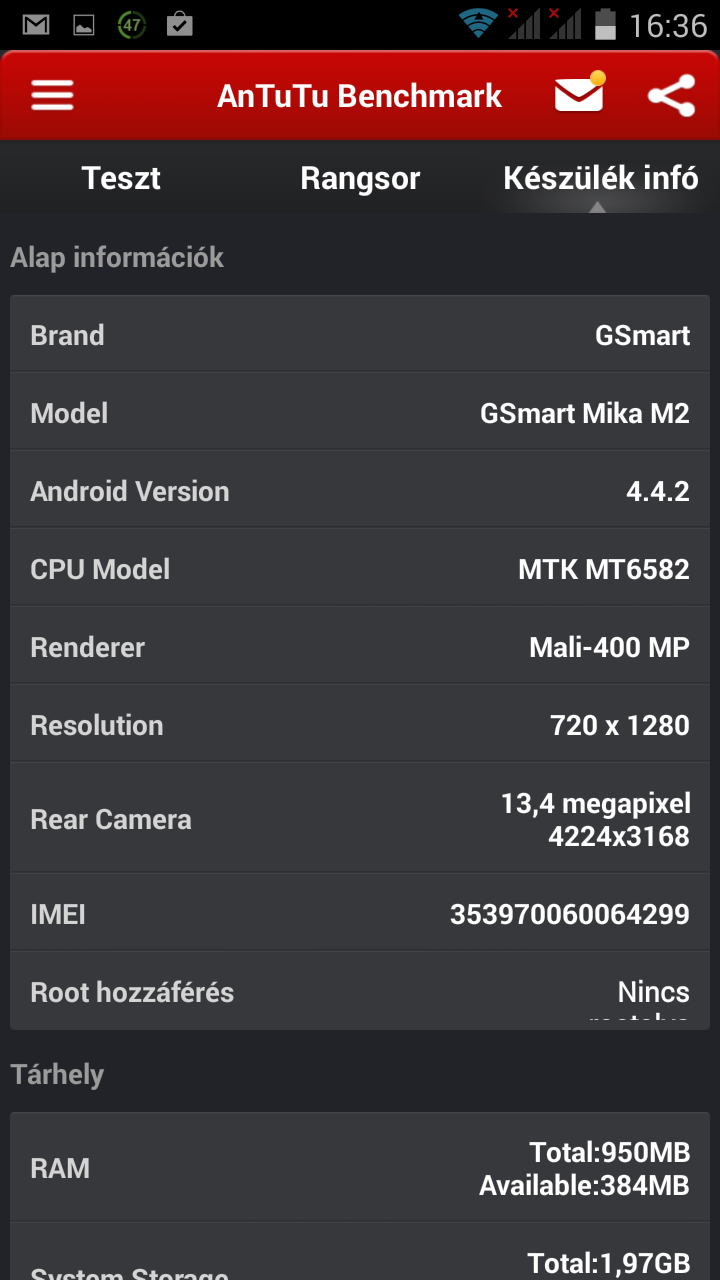The height and width of the screenshot is (1280, 720).
Task: Tap the share icon in the AnTuTu toolbar
Action: pyautogui.click(x=672, y=95)
